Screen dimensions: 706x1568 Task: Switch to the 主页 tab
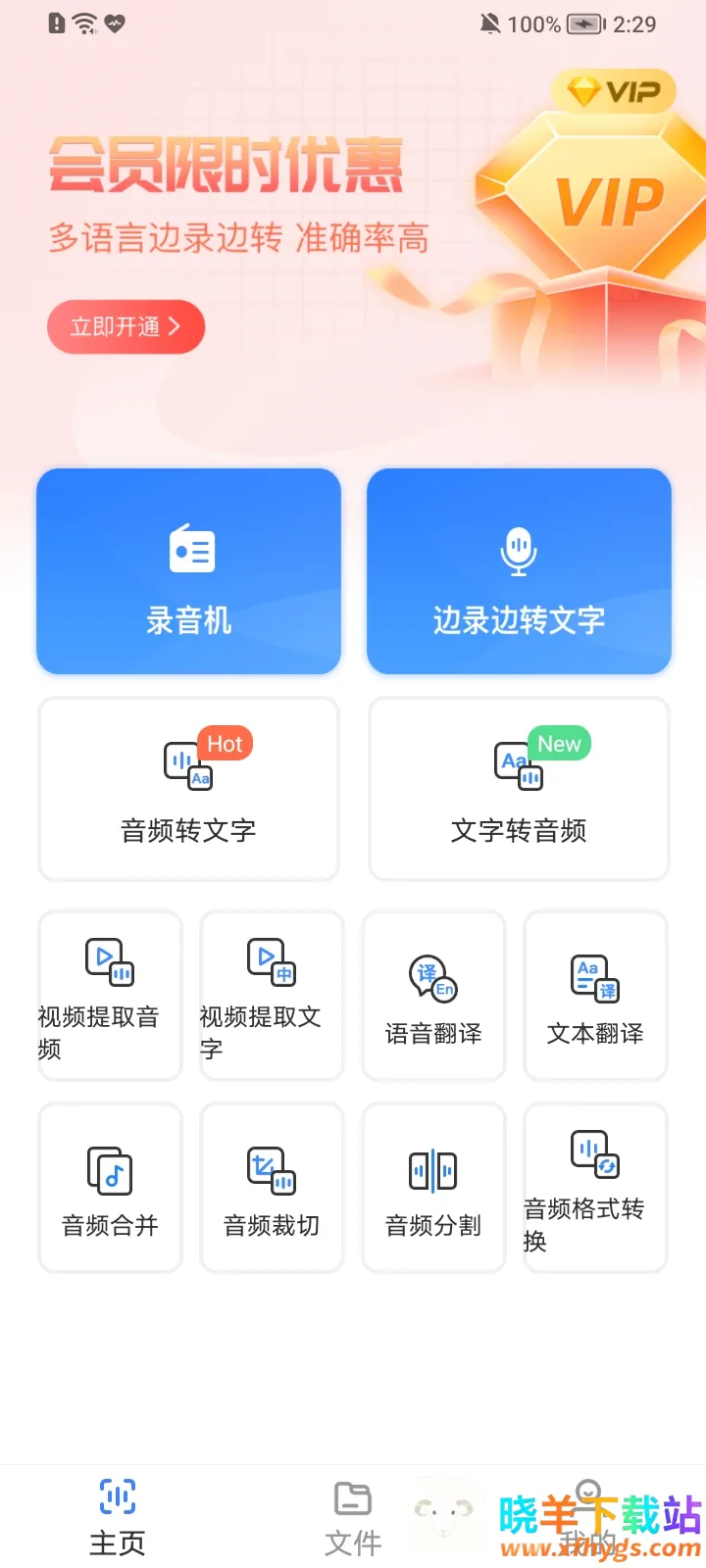coord(118,1517)
